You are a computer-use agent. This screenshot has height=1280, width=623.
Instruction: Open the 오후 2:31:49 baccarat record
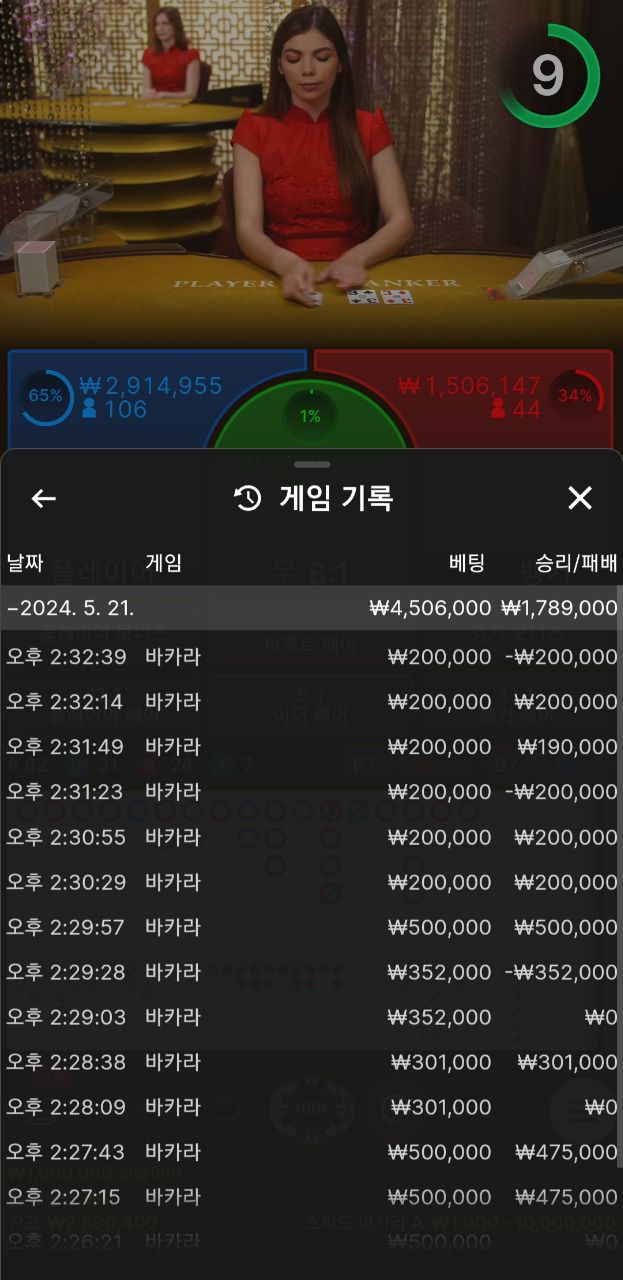point(311,747)
